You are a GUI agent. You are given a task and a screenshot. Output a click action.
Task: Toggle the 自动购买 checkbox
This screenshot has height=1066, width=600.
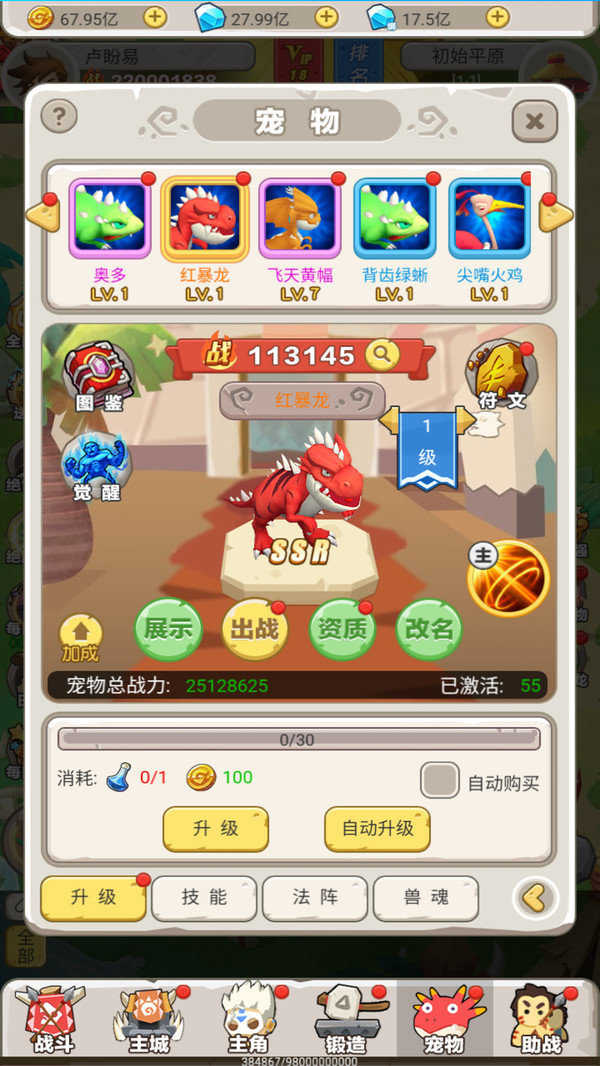point(440,781)
